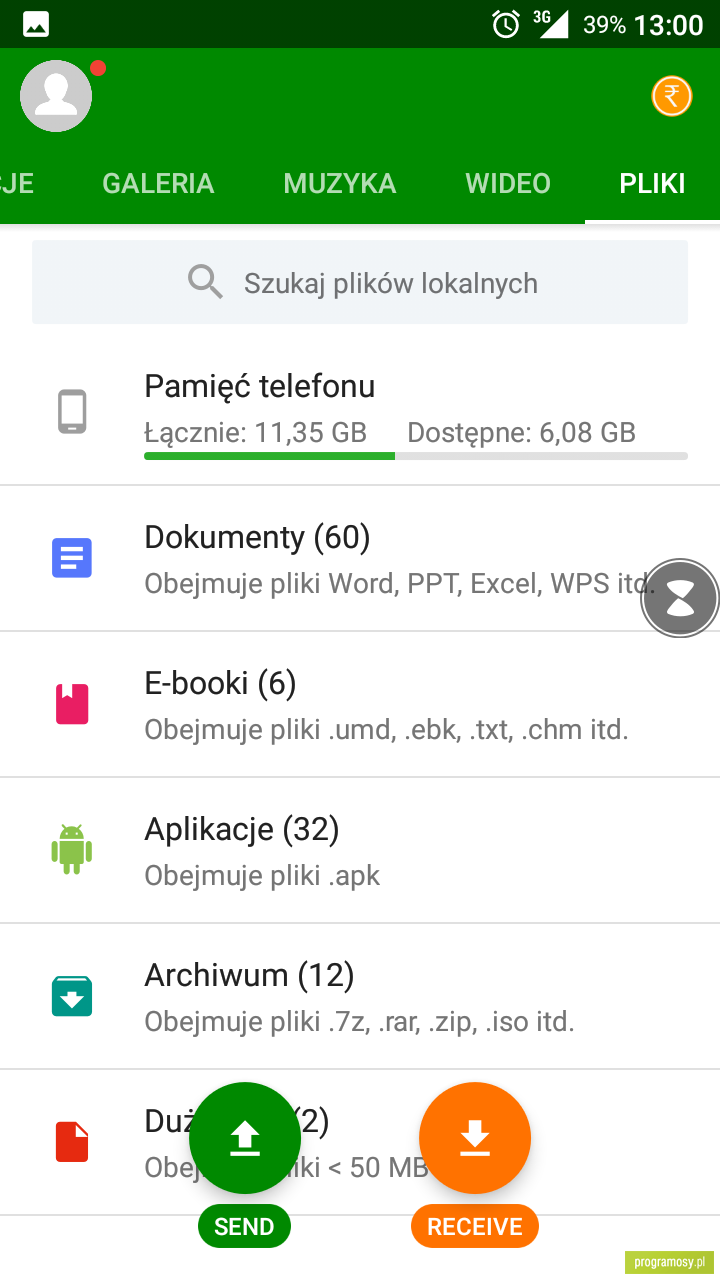The width and height of the screenshot is (720, 1280).
Task: Open Dokumenty (60)
Action: [360, 558]
